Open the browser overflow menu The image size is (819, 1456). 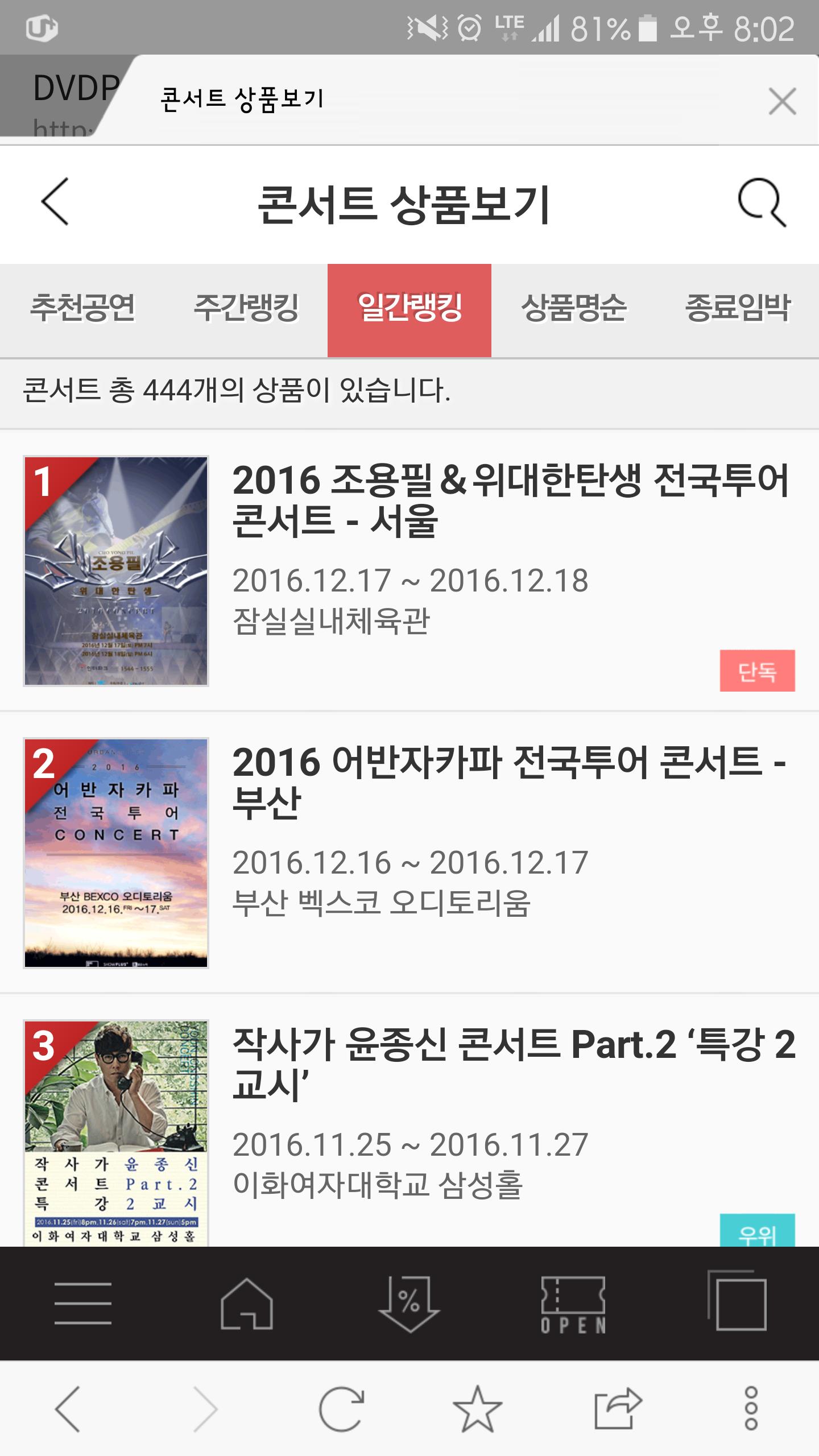click(x=751, y=1408)
